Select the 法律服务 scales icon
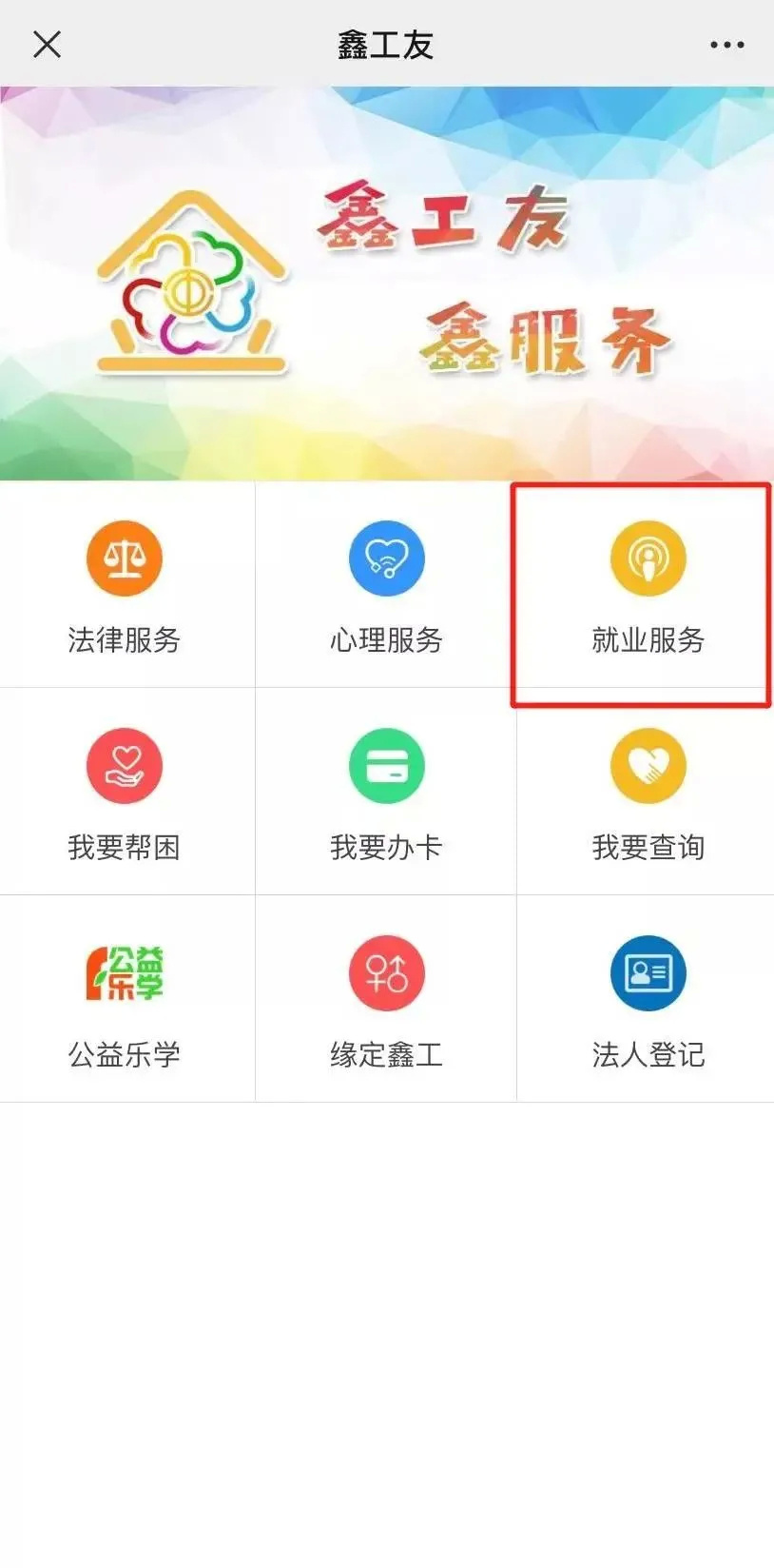774x1568 pixels. coord(125,559)
